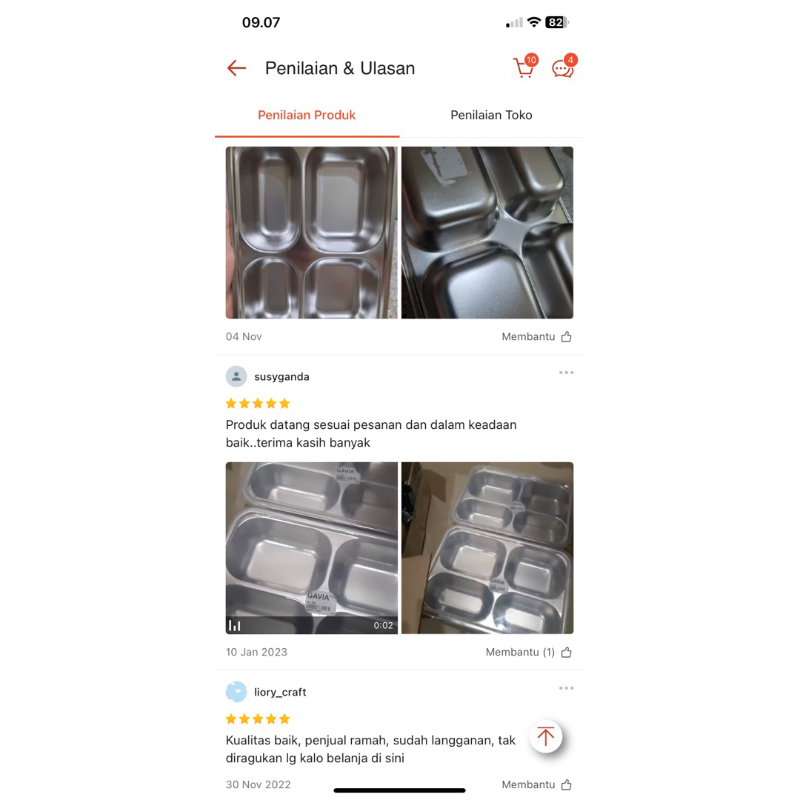Play susyganda's review video

pos(311,548)
